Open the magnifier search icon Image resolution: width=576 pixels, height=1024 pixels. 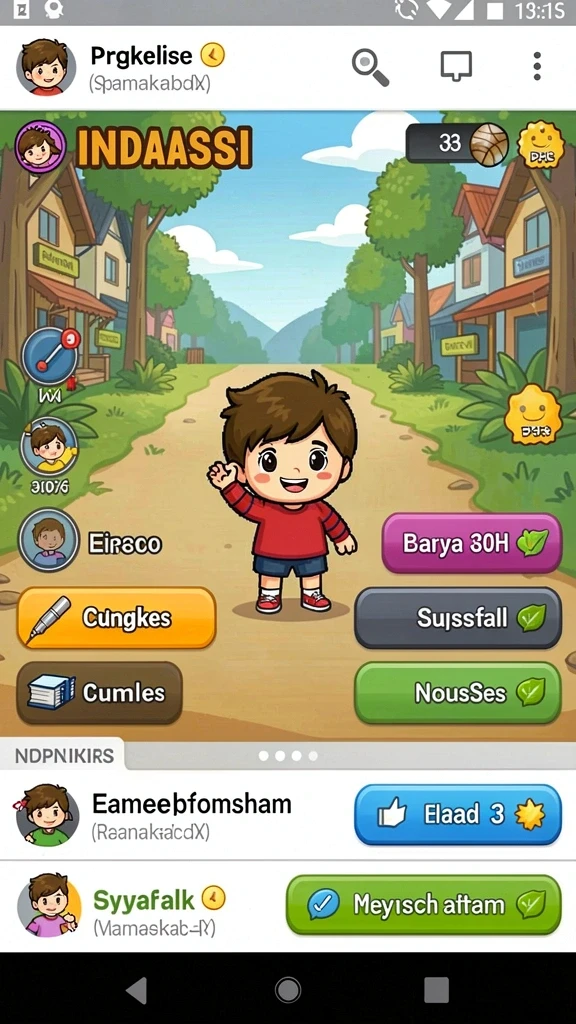pos(370,67)
